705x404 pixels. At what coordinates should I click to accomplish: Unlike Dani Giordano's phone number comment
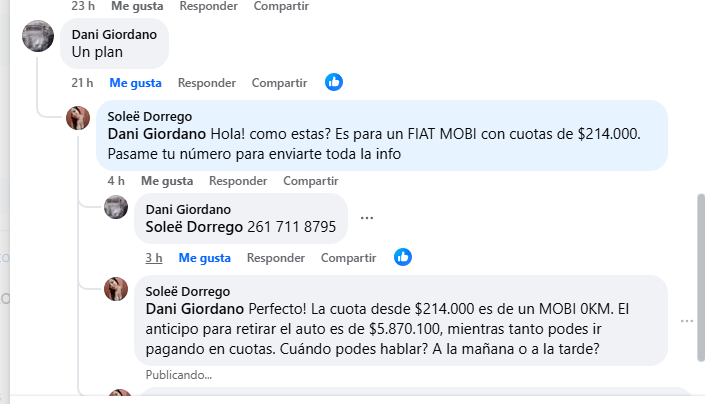pyautogui.click(x=204, y=258)
